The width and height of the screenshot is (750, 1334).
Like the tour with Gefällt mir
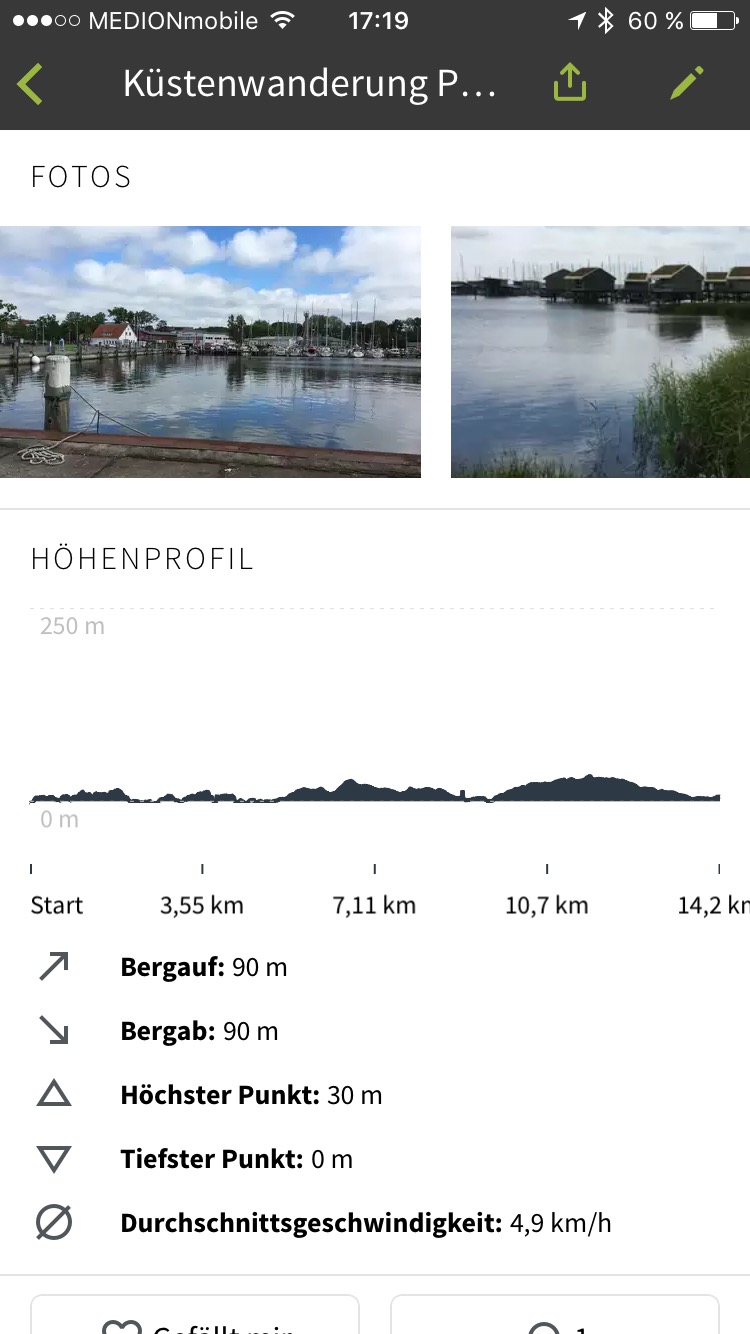[x=195, y=1316]
